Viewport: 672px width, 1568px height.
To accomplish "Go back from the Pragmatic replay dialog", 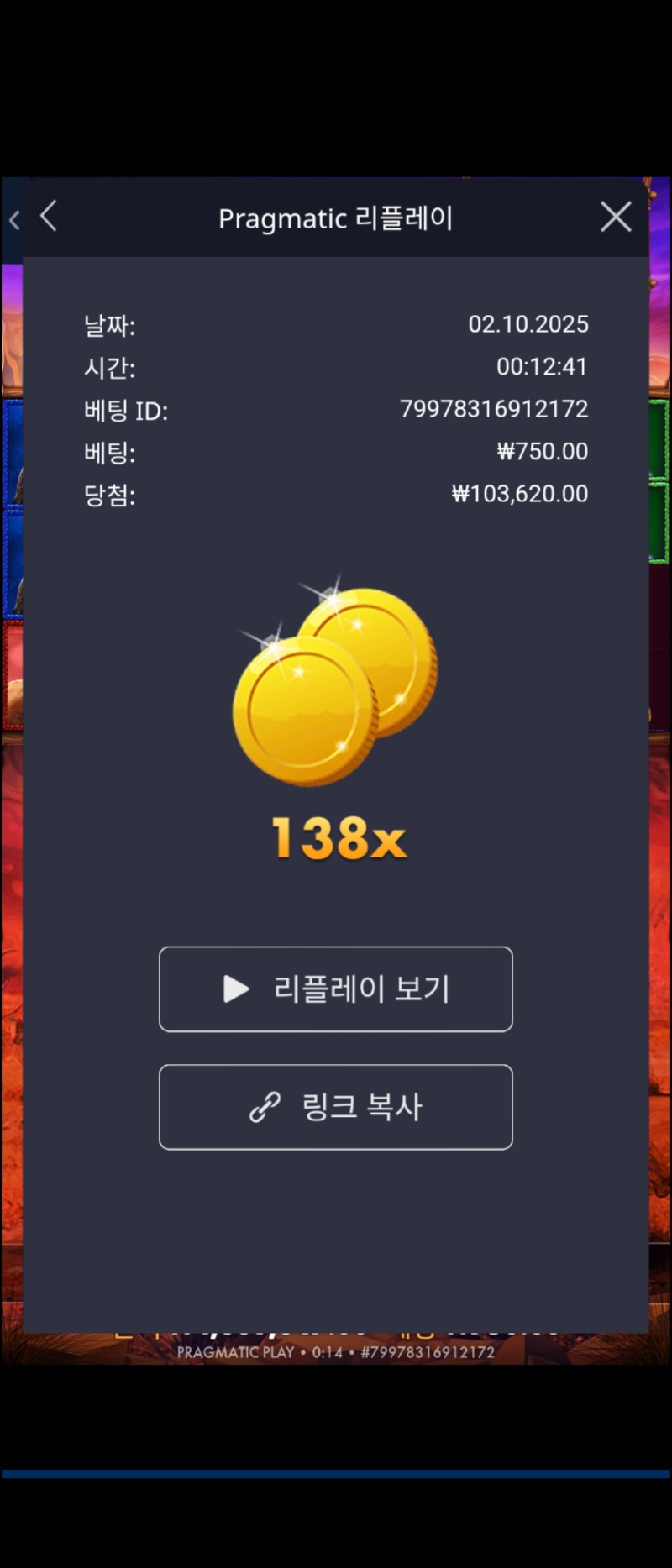I will click(x=49, y=217).
